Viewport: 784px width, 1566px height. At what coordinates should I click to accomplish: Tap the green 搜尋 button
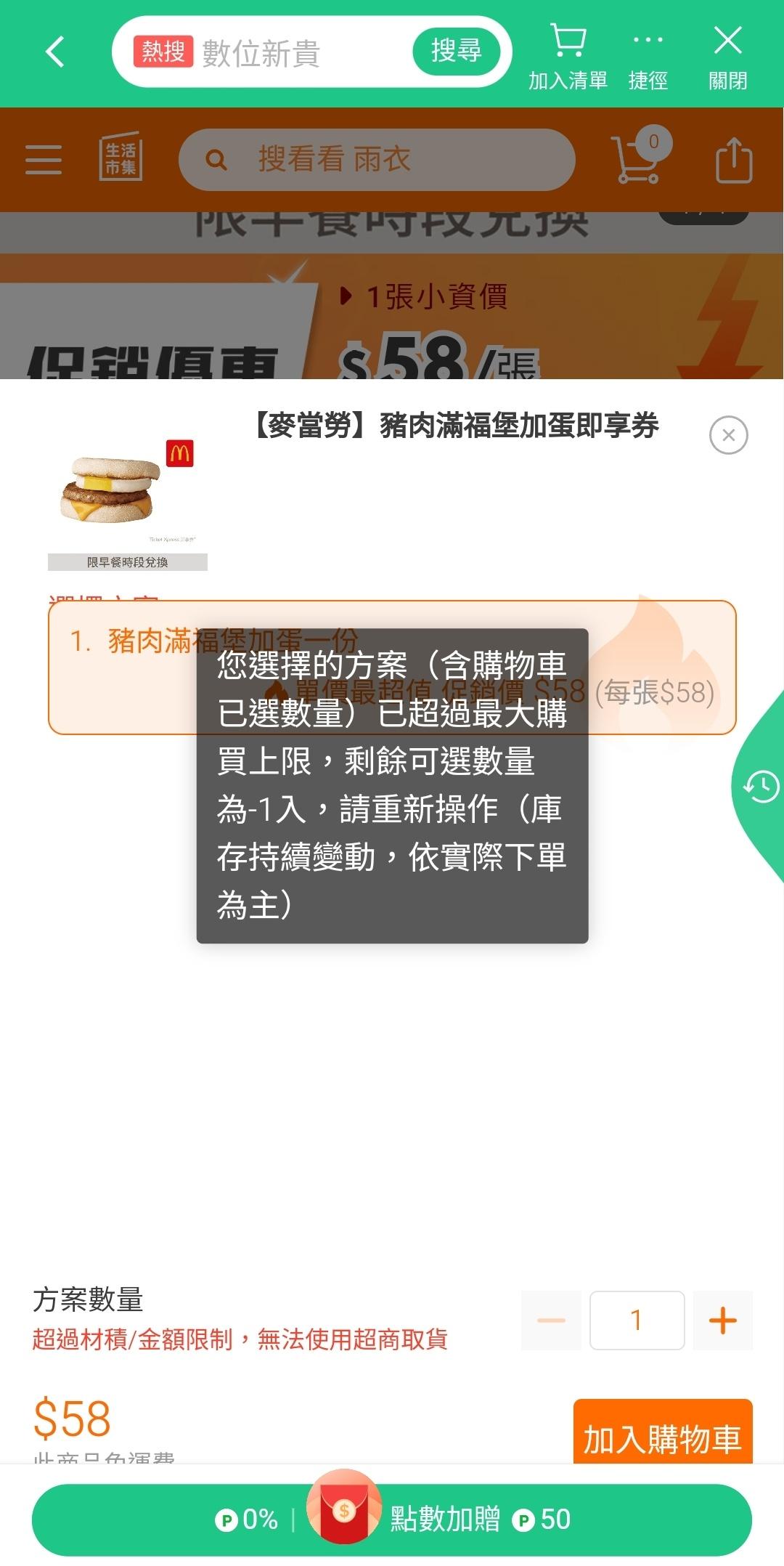pyautogui.click(x=456, y=52)
